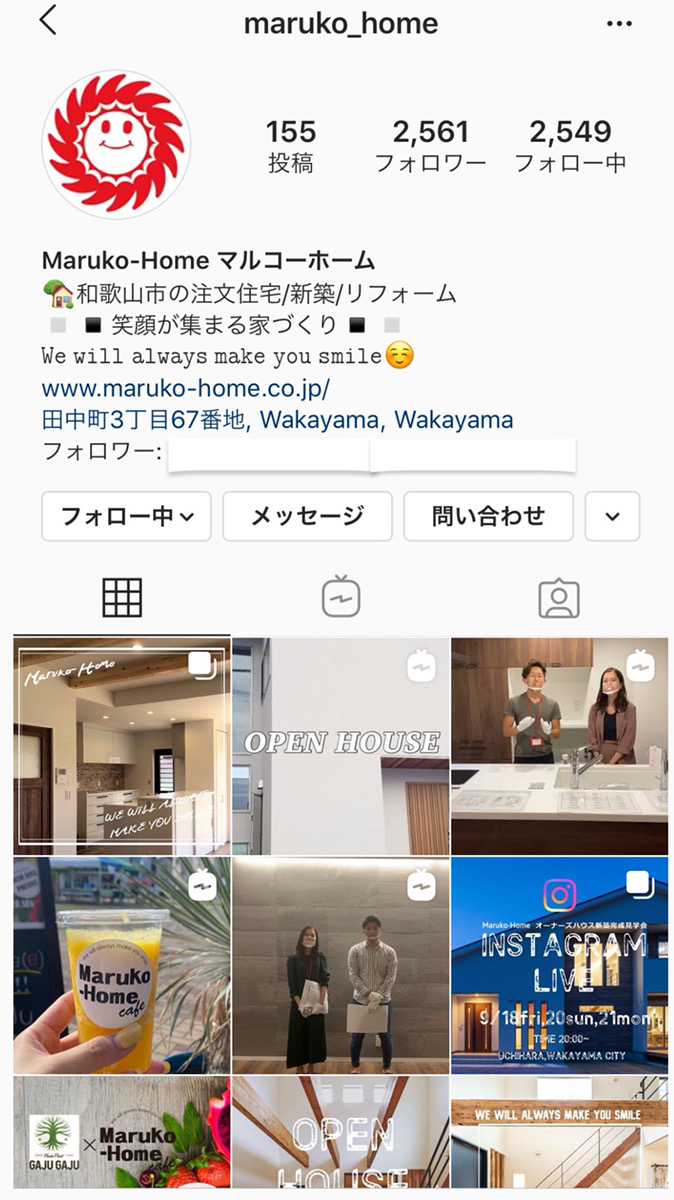Open the maruko_home profile picture

tap(116, 145)
